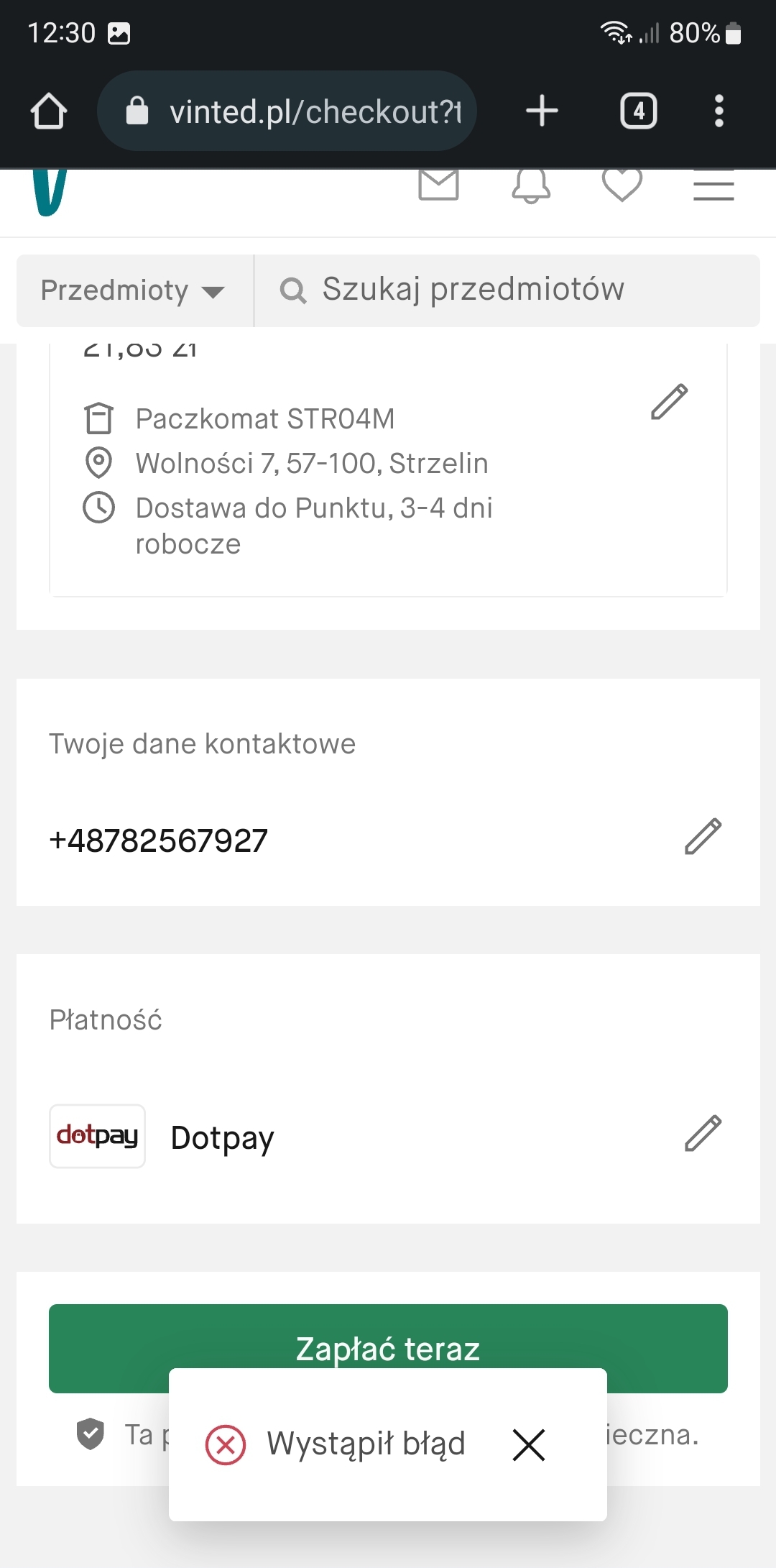The height and width of the screenshot is (1568, 776).
Task: Open the tab switcher showing 4 tabs
Action: click(x=639, y=111)
